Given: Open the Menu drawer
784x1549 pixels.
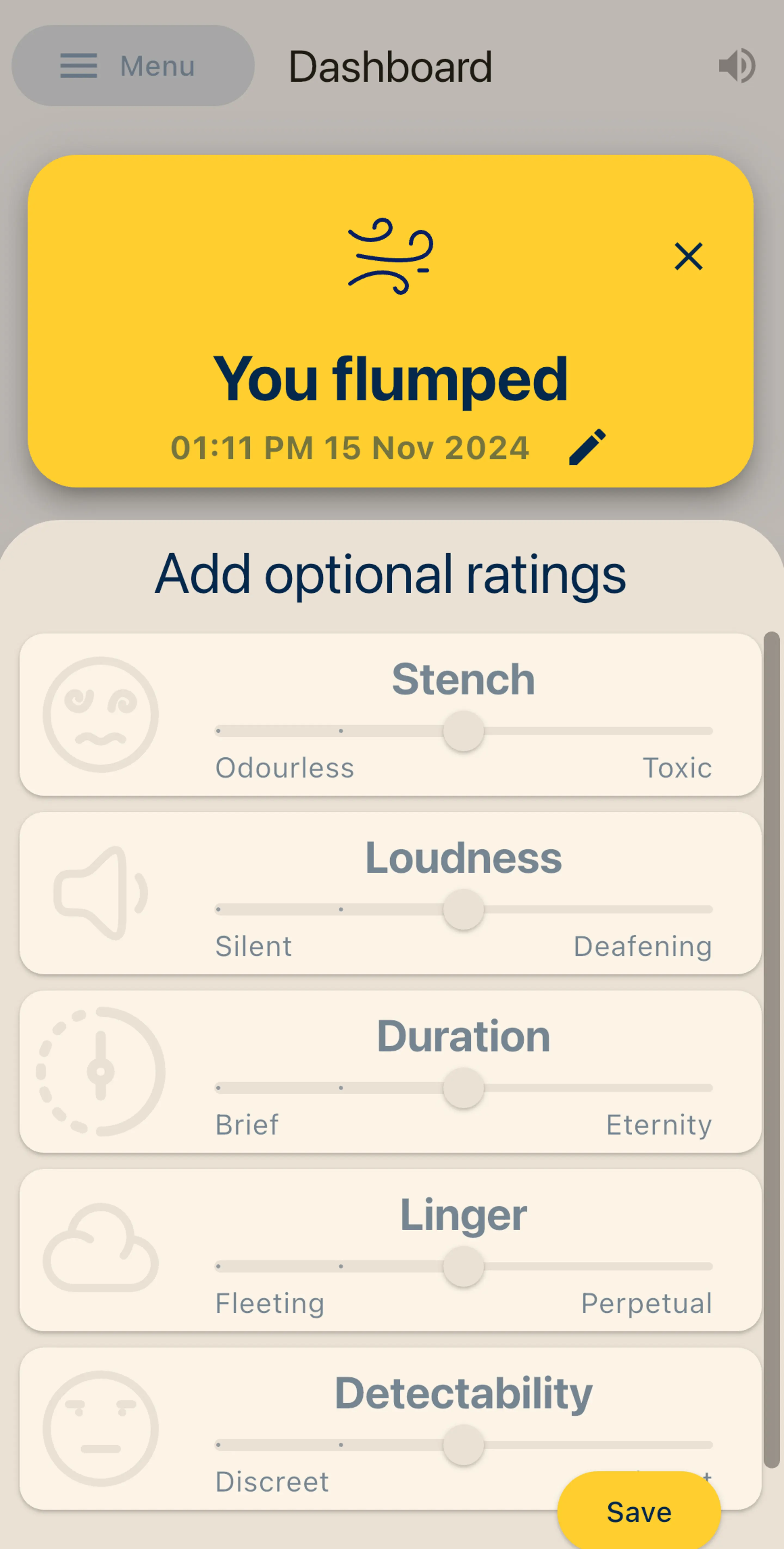Looking at the screenshot, I should (x=132, y=66).
